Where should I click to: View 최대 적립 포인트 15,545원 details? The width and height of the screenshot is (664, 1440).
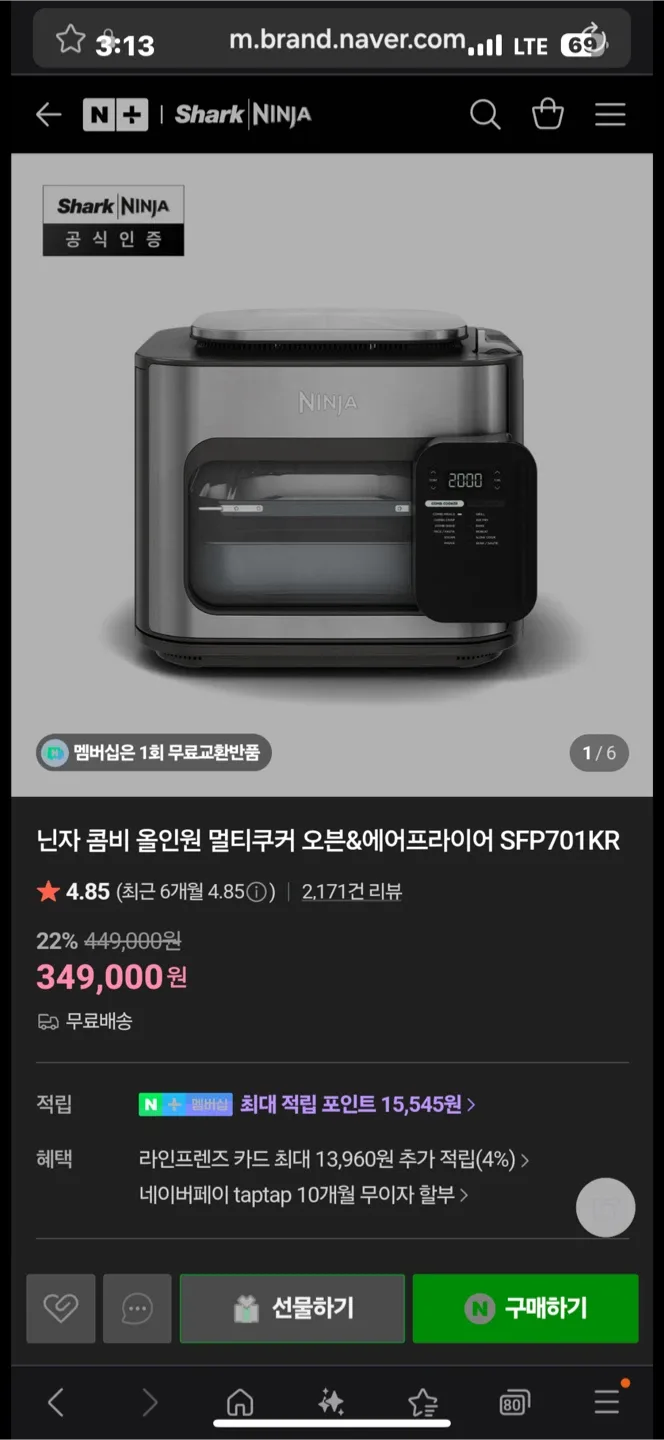tap(357, 1104)
